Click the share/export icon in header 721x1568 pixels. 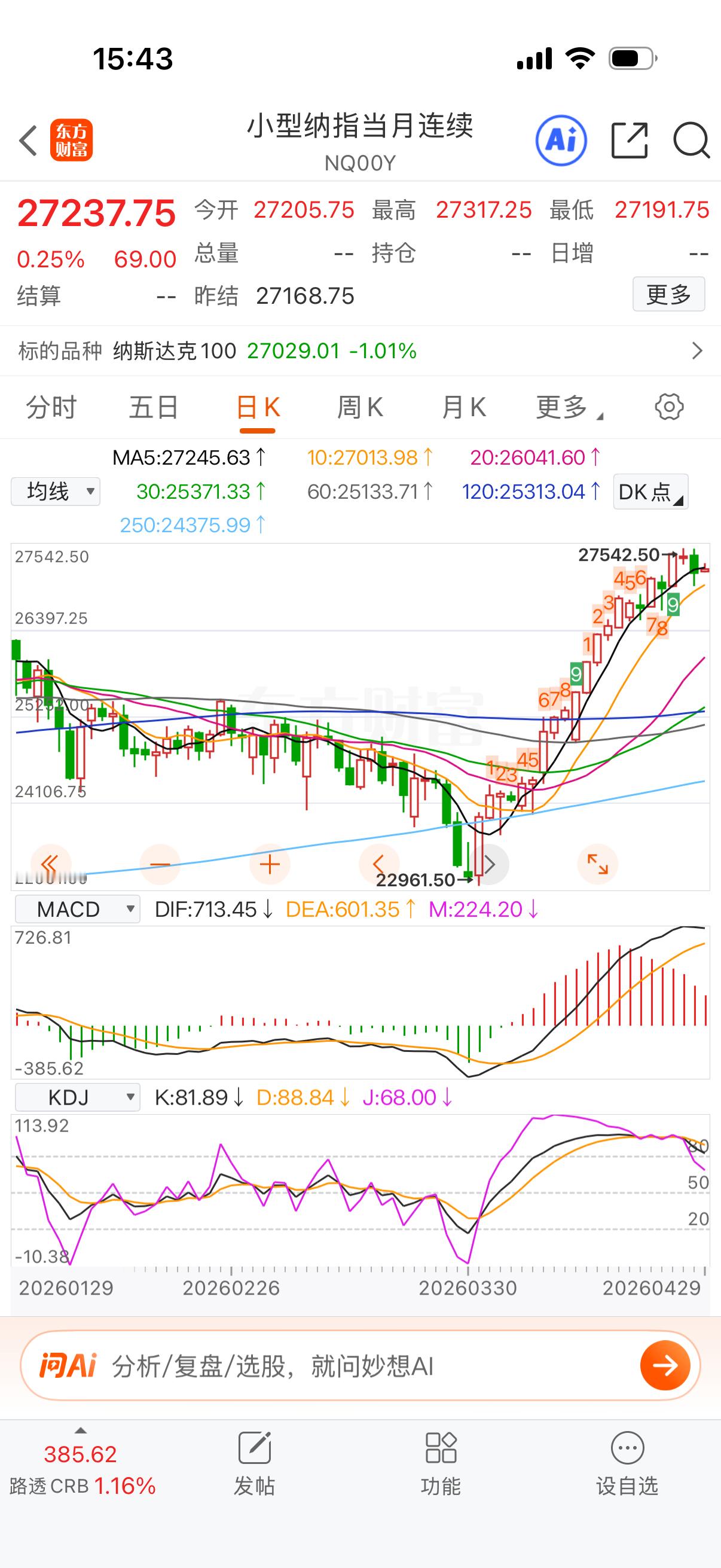point(630,140)
